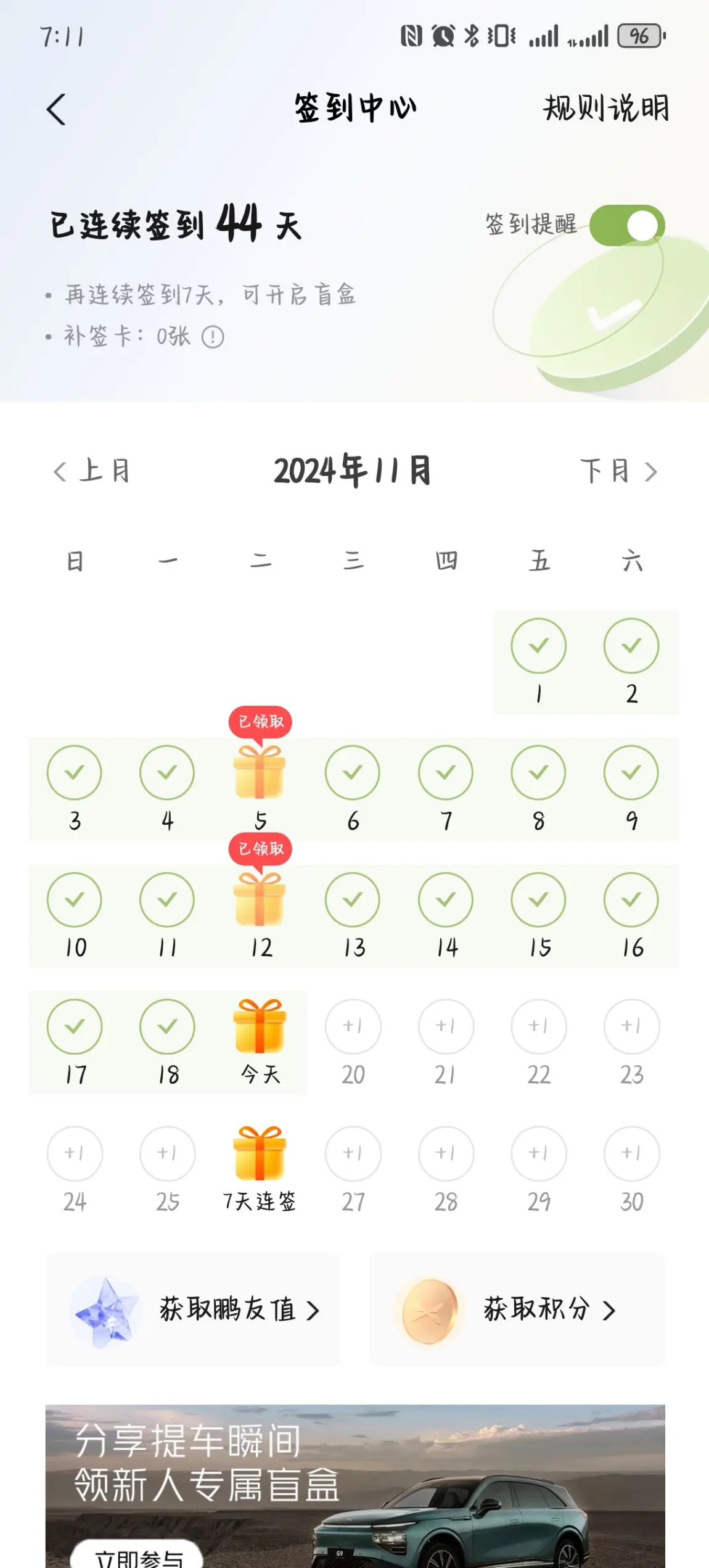
Task: Open today's gift box labeled 今天
Action: pos(260,1041)
